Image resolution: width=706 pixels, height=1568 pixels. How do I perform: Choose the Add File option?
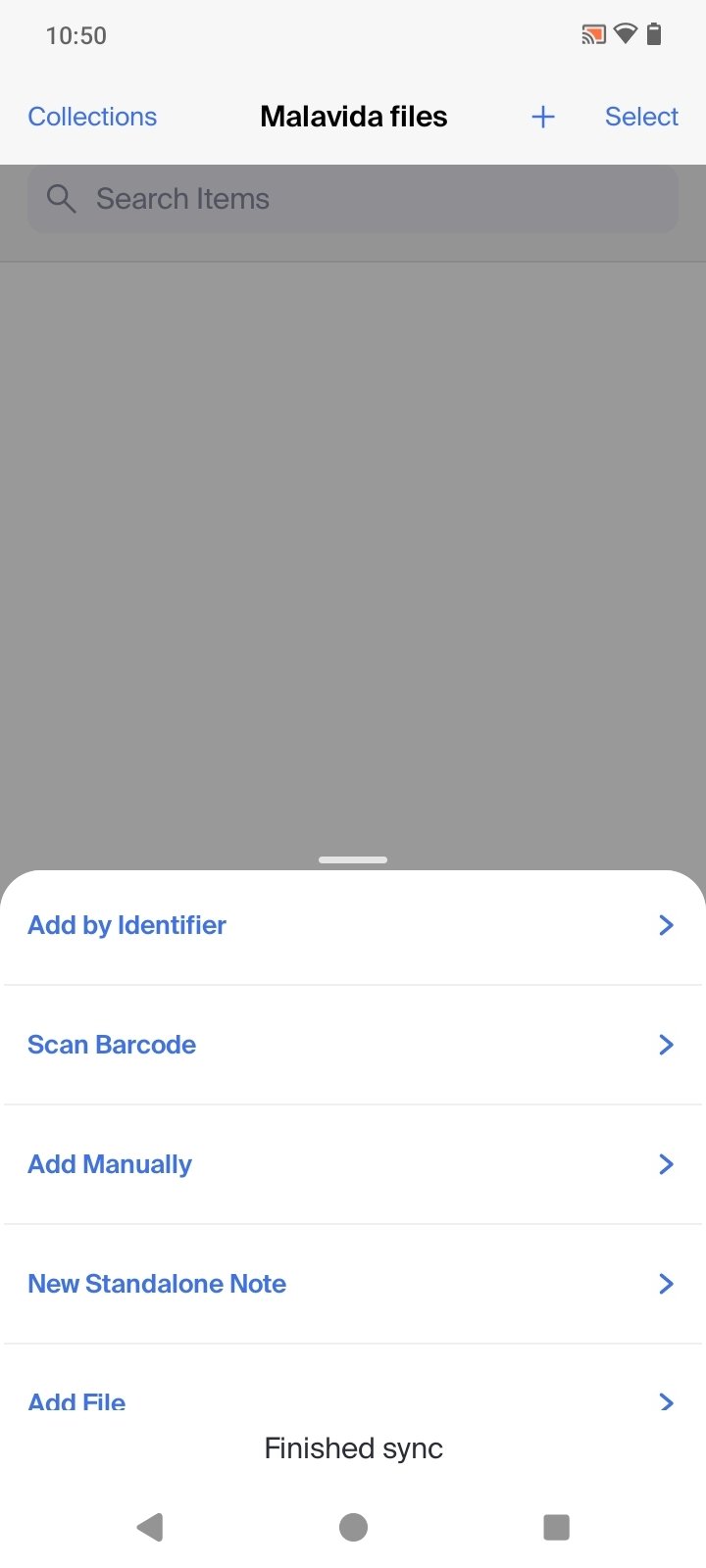pyautogui.click(x=351, y=1399)
